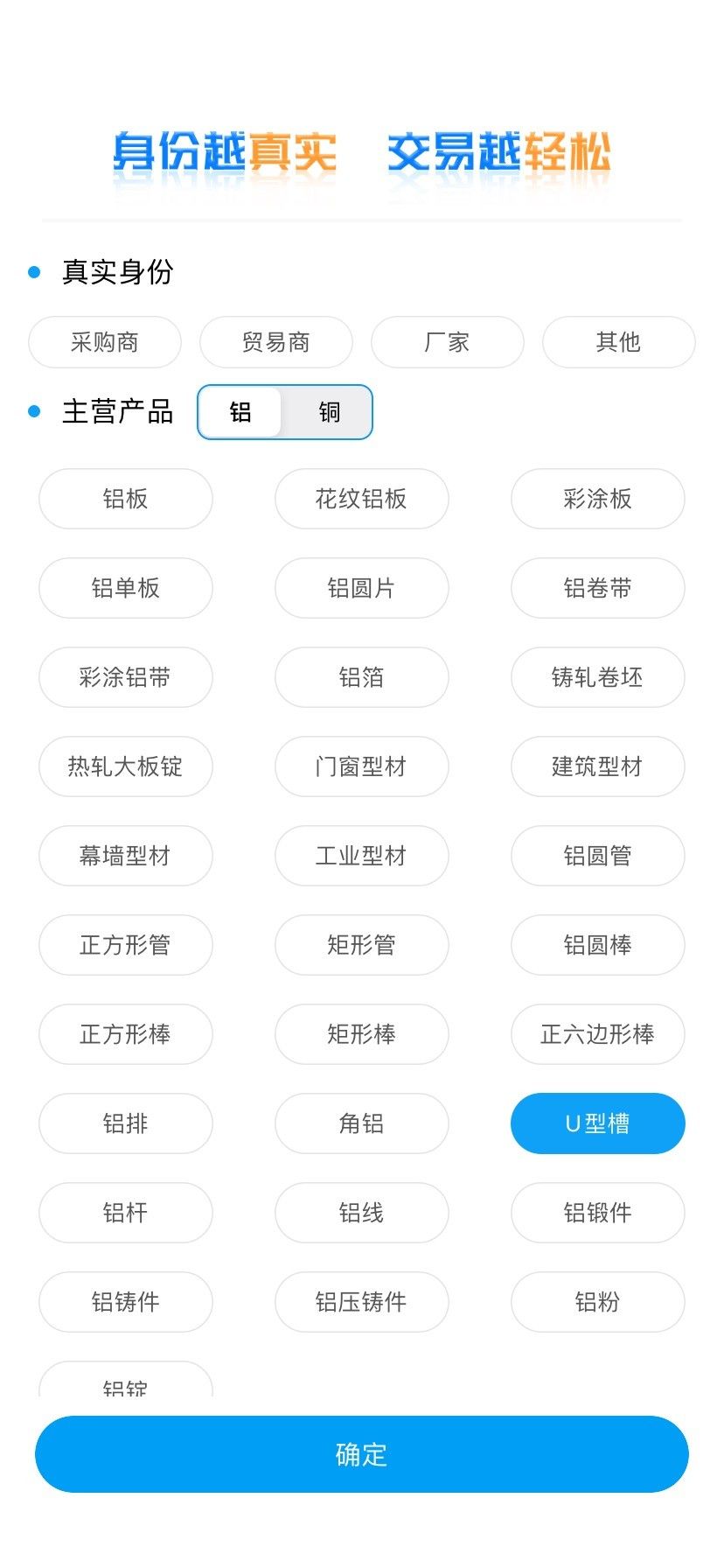Select the 铝板 product chip
Image resolution: width=724 pixels, height=1568 pixels.
pyautogui.click(x=126, y=499)
